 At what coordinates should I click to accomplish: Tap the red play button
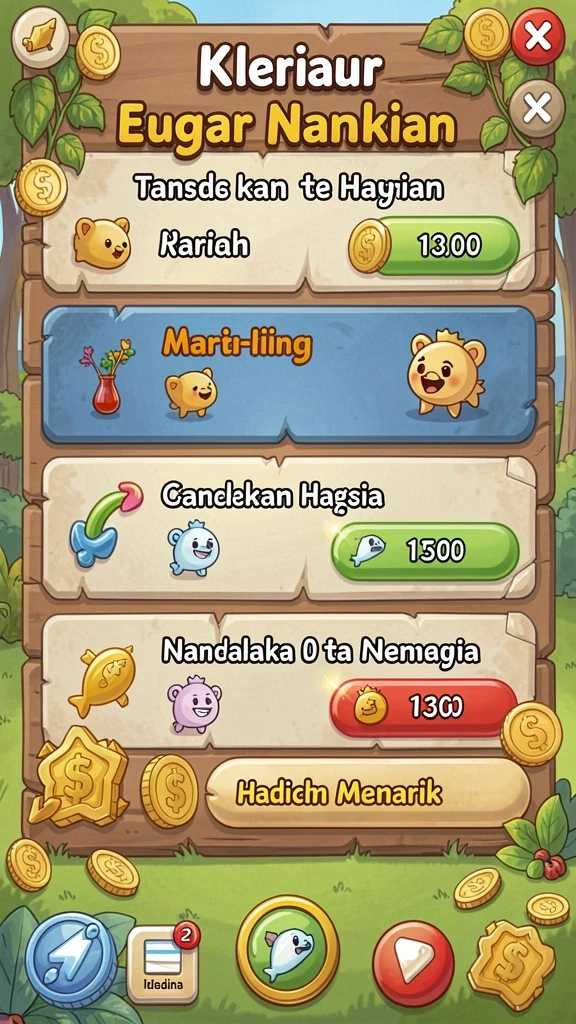(x=413, y=964)
